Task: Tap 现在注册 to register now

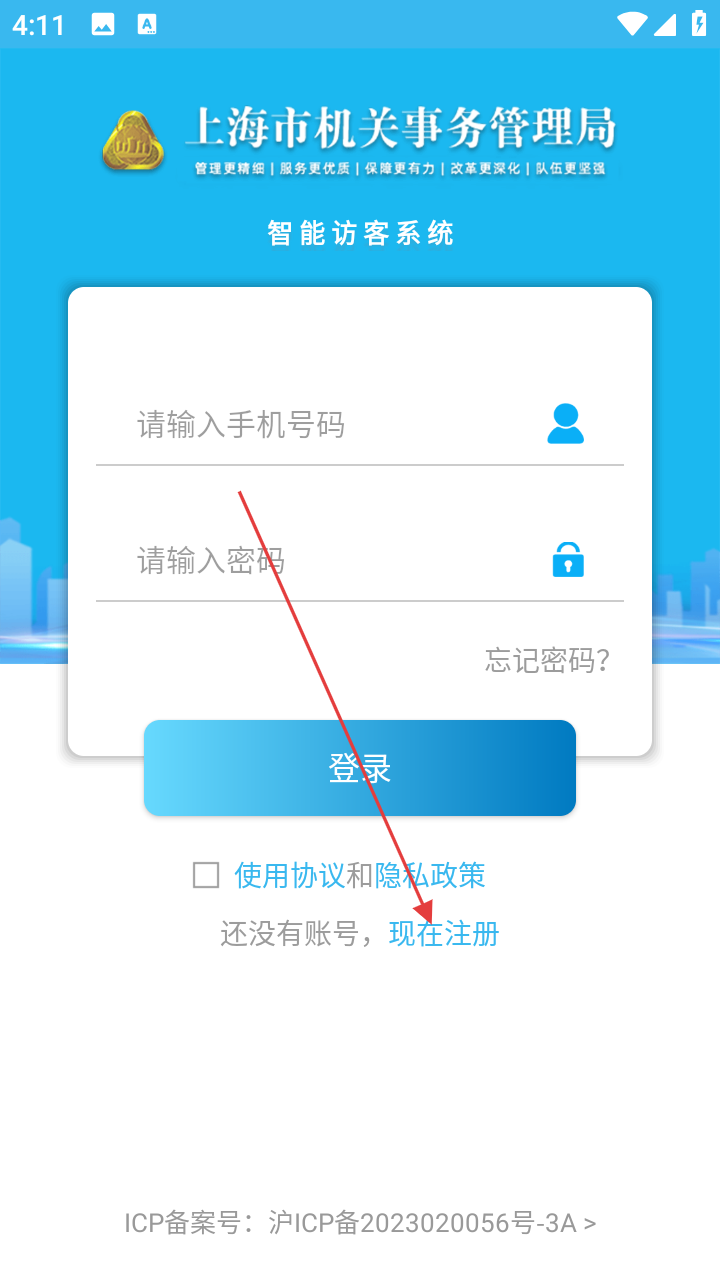Action: 444,935
